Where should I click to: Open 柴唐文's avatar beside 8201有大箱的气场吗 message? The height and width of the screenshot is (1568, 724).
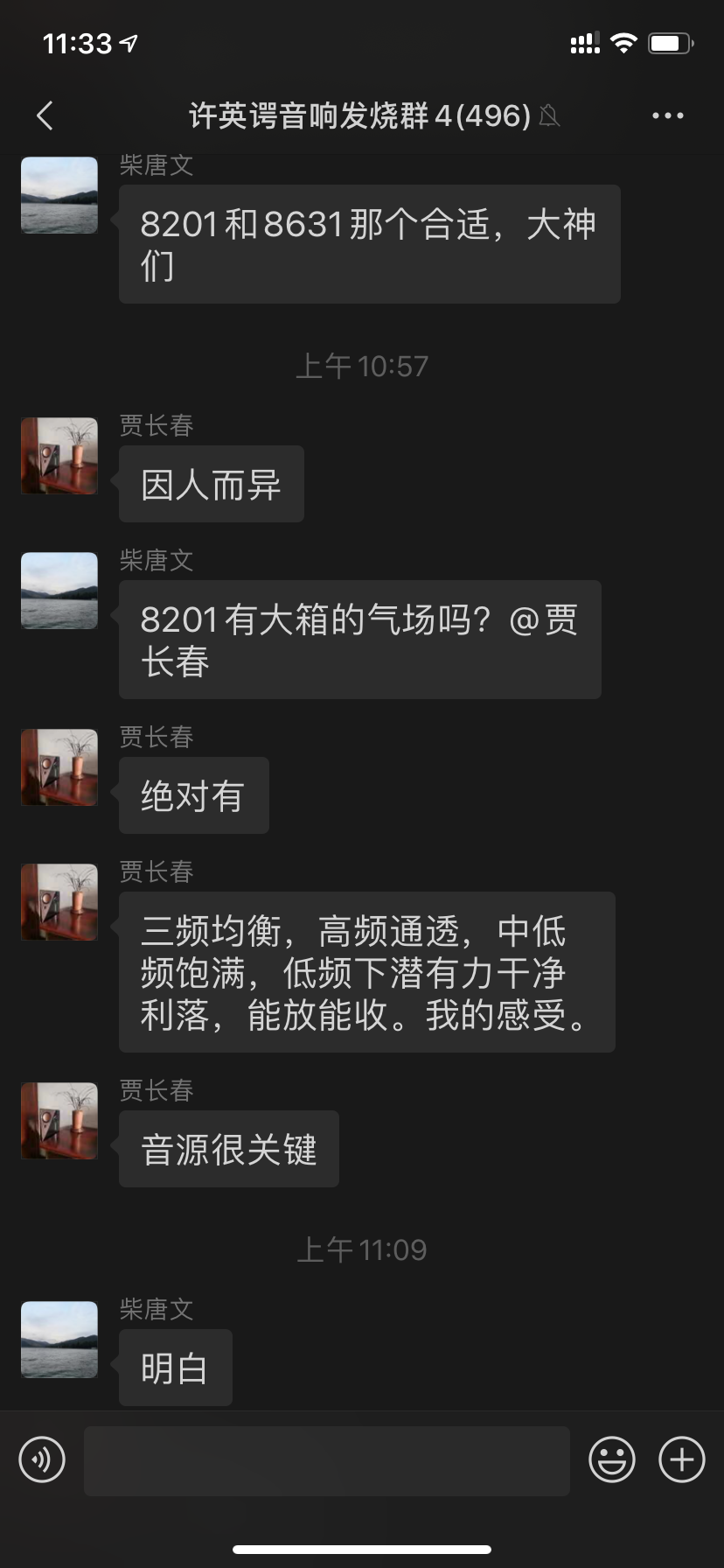coord(59,590)
